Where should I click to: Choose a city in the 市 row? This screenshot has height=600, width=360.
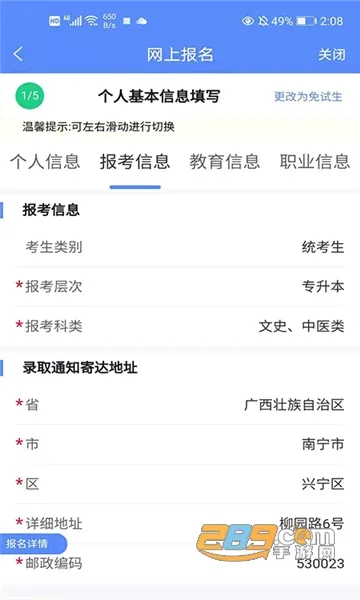click(180, 444)
